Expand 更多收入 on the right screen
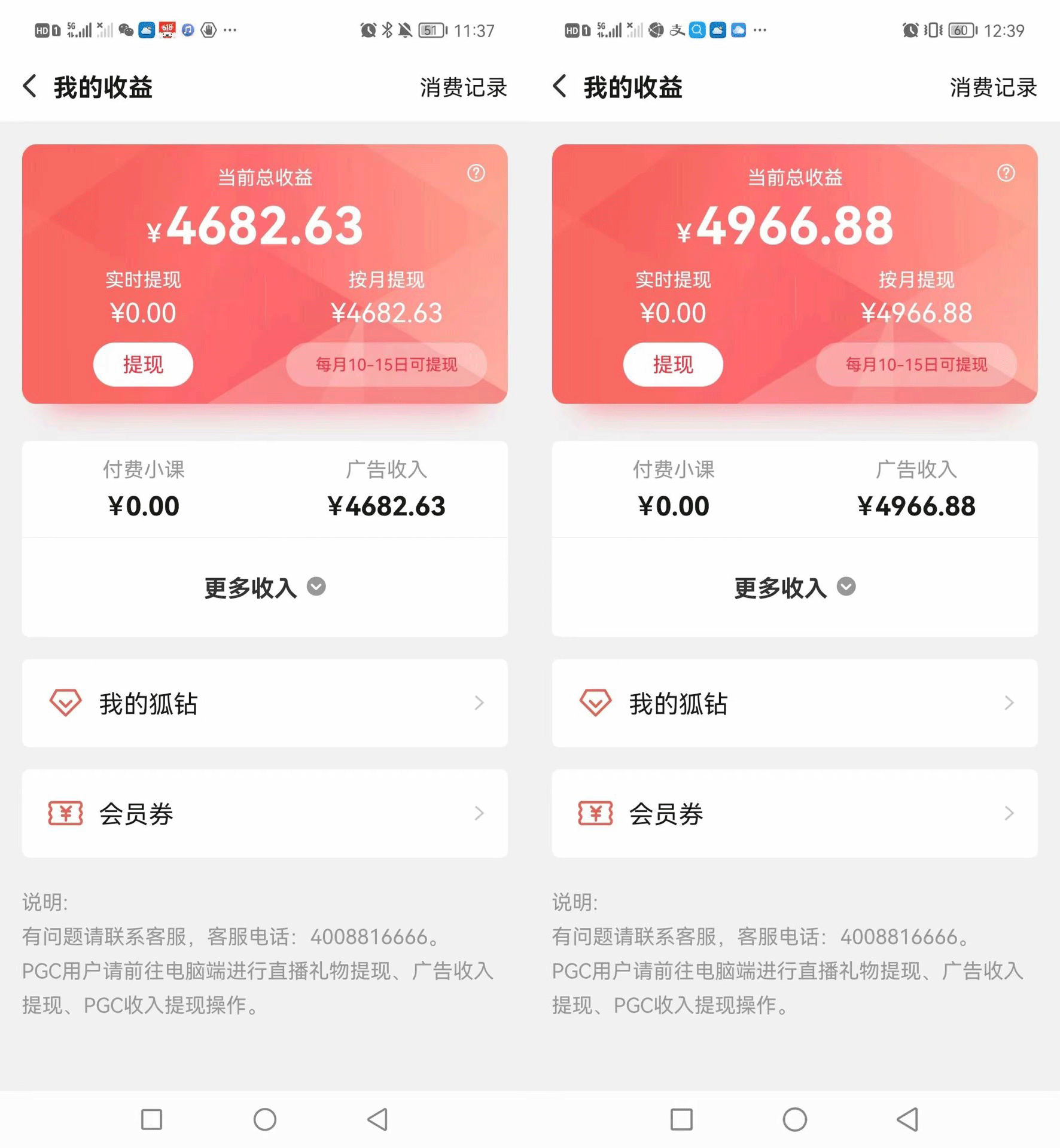Viewport: 1060px width, 1148px height. [794, 588]
